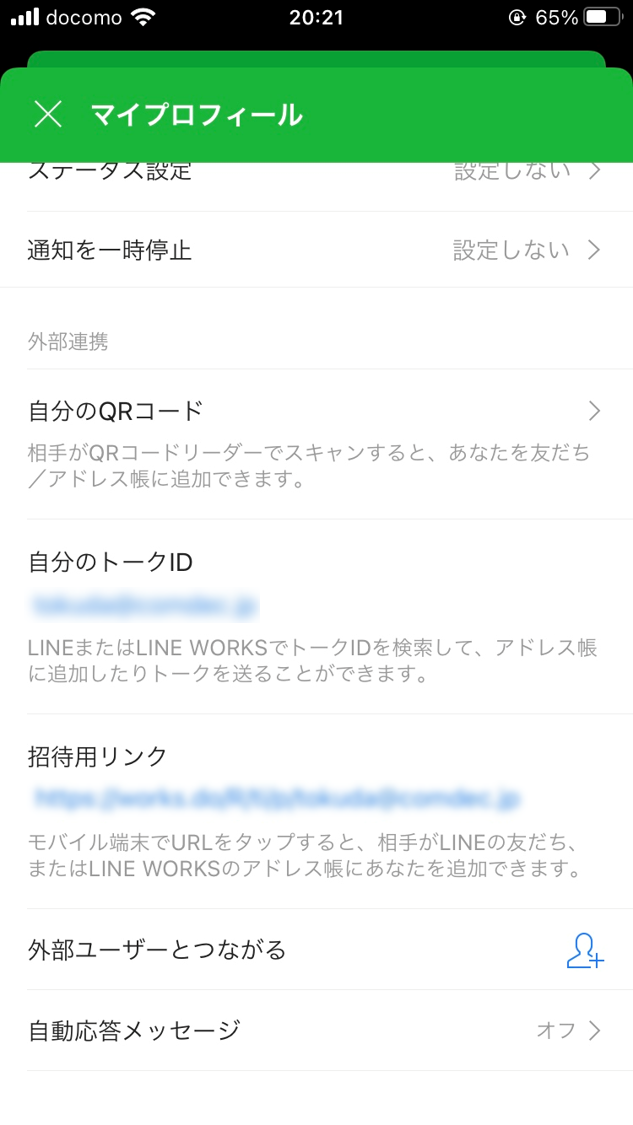
Task: Tap add-user icon for 外部ユーザーとつながる
Action: pyautogui.click(x=585, y=950)
